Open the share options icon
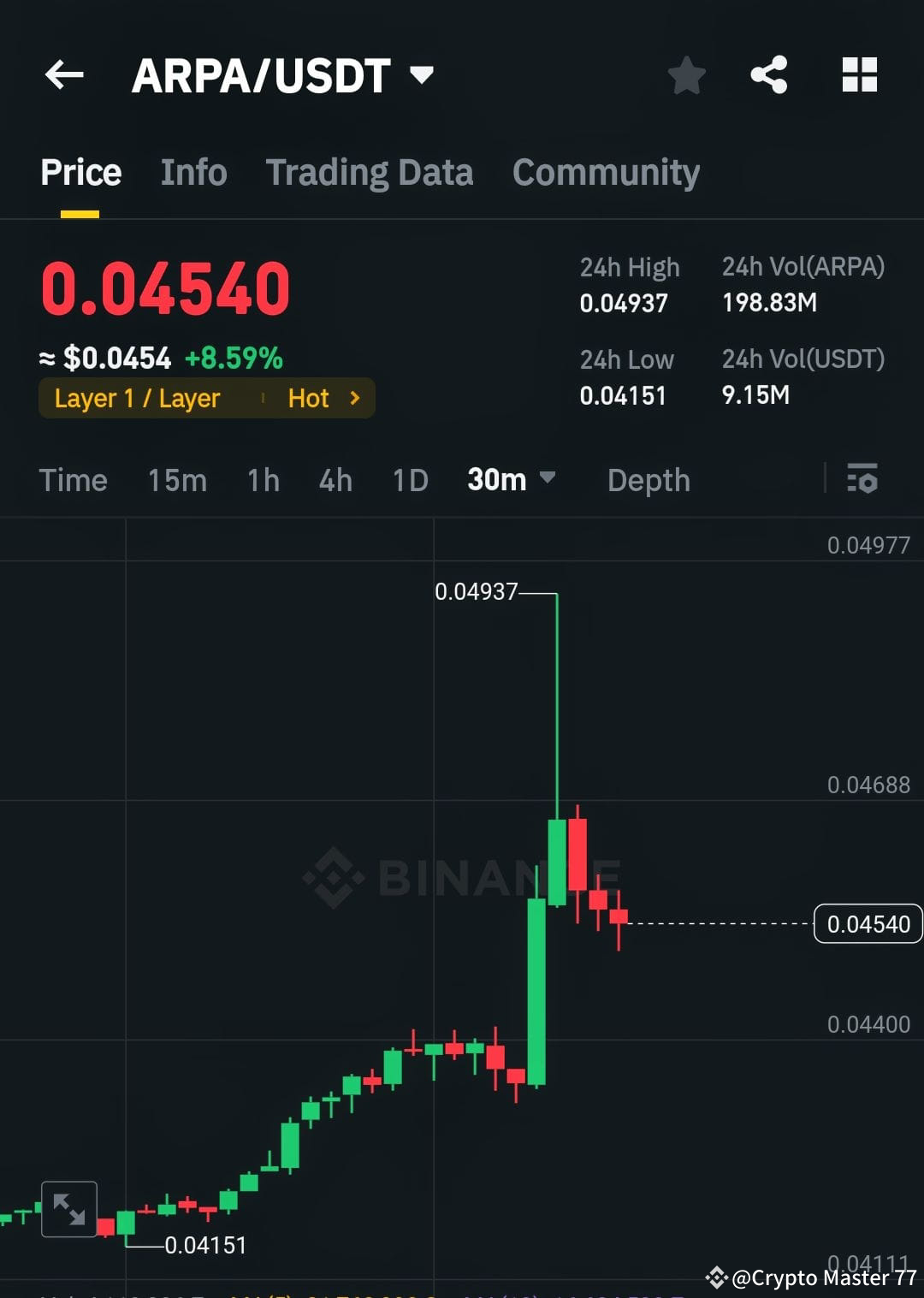Viewport: 924px width, 1298px height. pyautogui.click(x=769, y=75)
